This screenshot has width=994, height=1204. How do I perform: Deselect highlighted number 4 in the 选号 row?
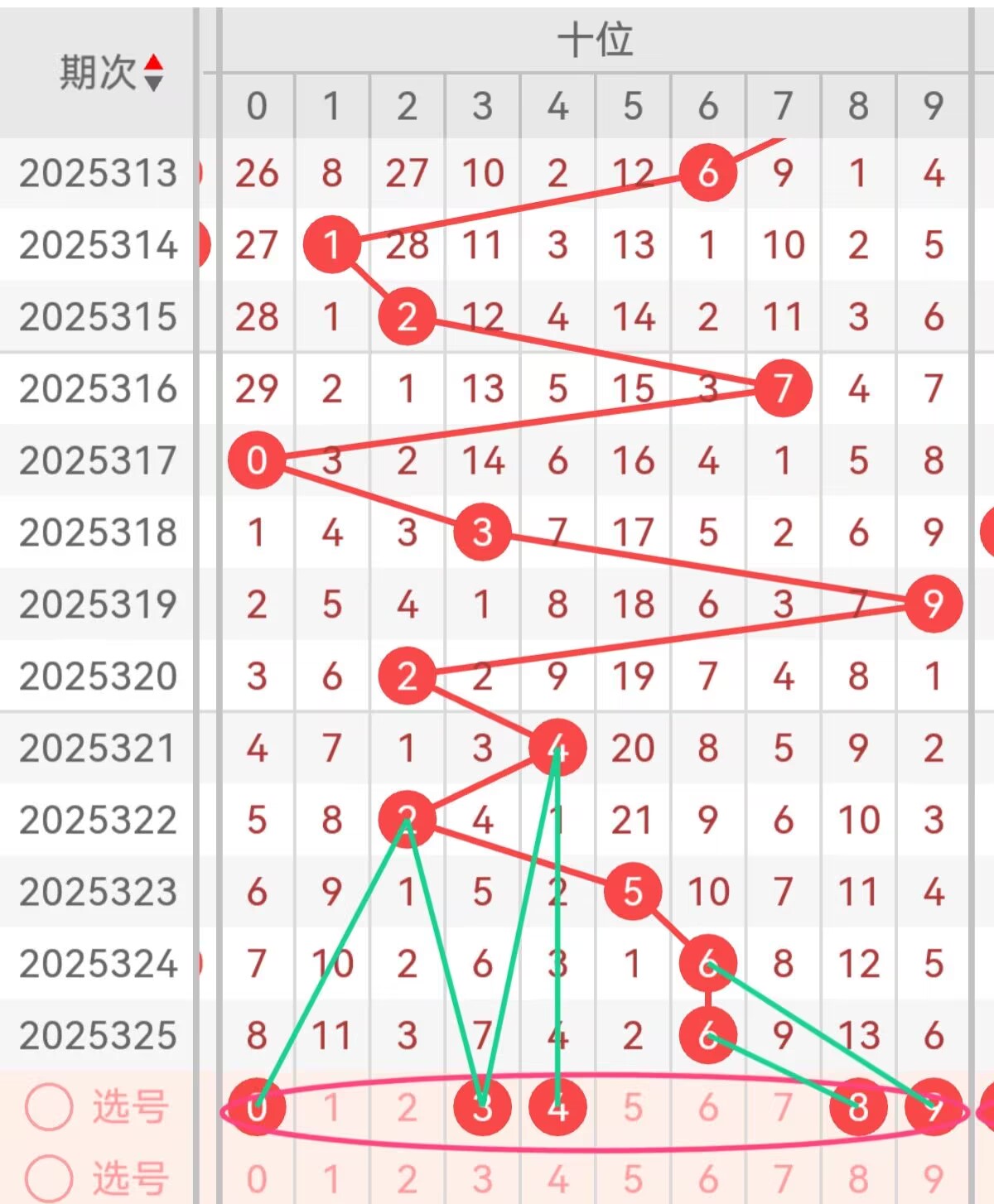(x=557, y=1107)
